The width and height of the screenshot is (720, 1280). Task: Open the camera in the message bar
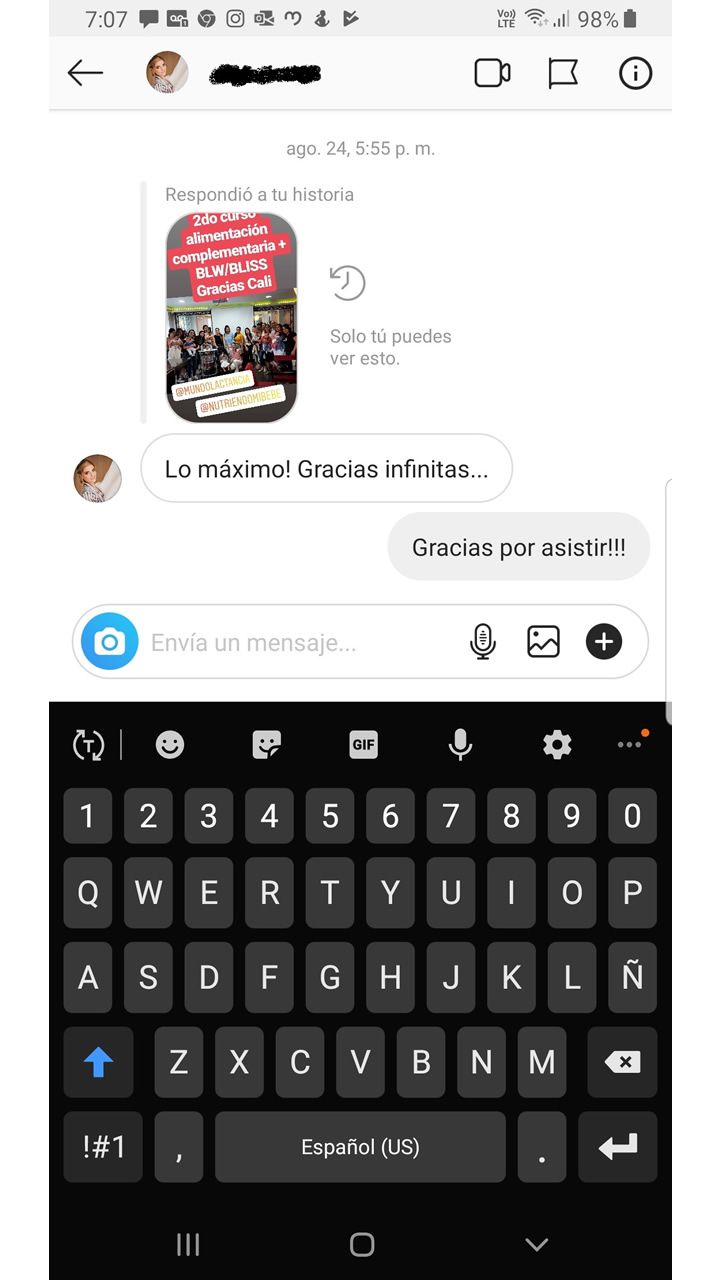click(x=109, y=641)
